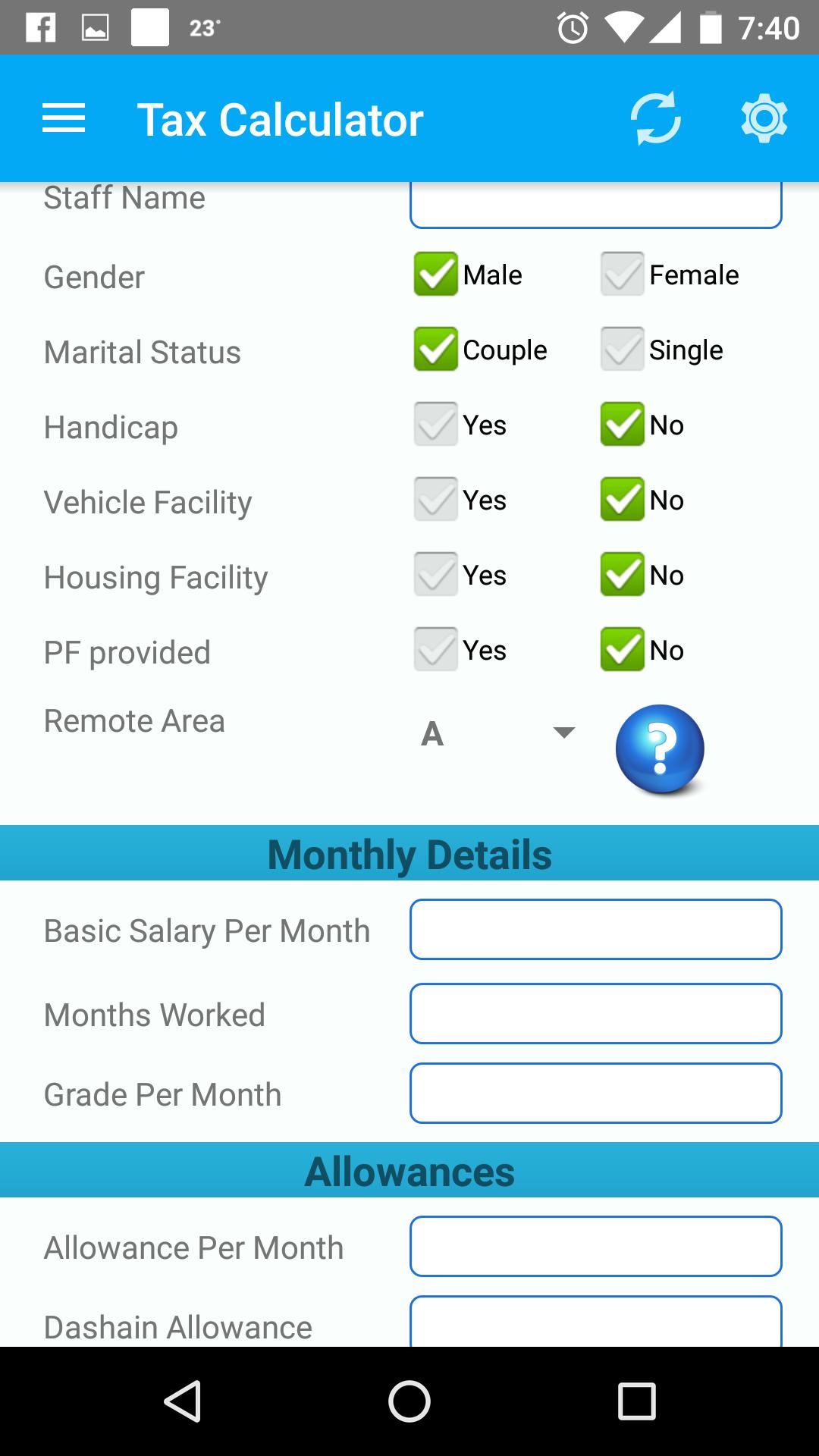The height and width of the screenshot is (1456, 819).
Task: Check the Female gender checkbox
Action: (x=620, y=275)
